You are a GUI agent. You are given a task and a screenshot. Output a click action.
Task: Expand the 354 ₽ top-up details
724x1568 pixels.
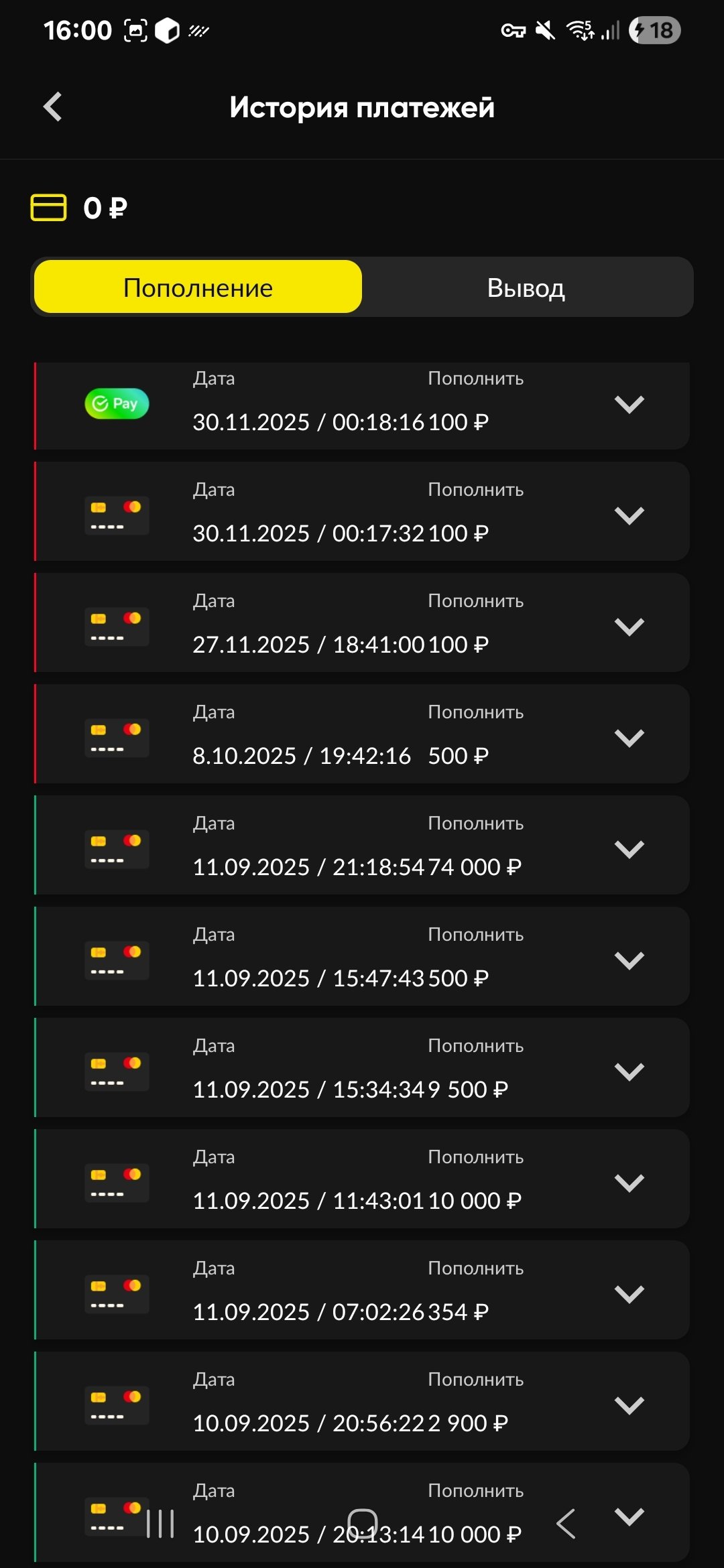point(629,1295)
